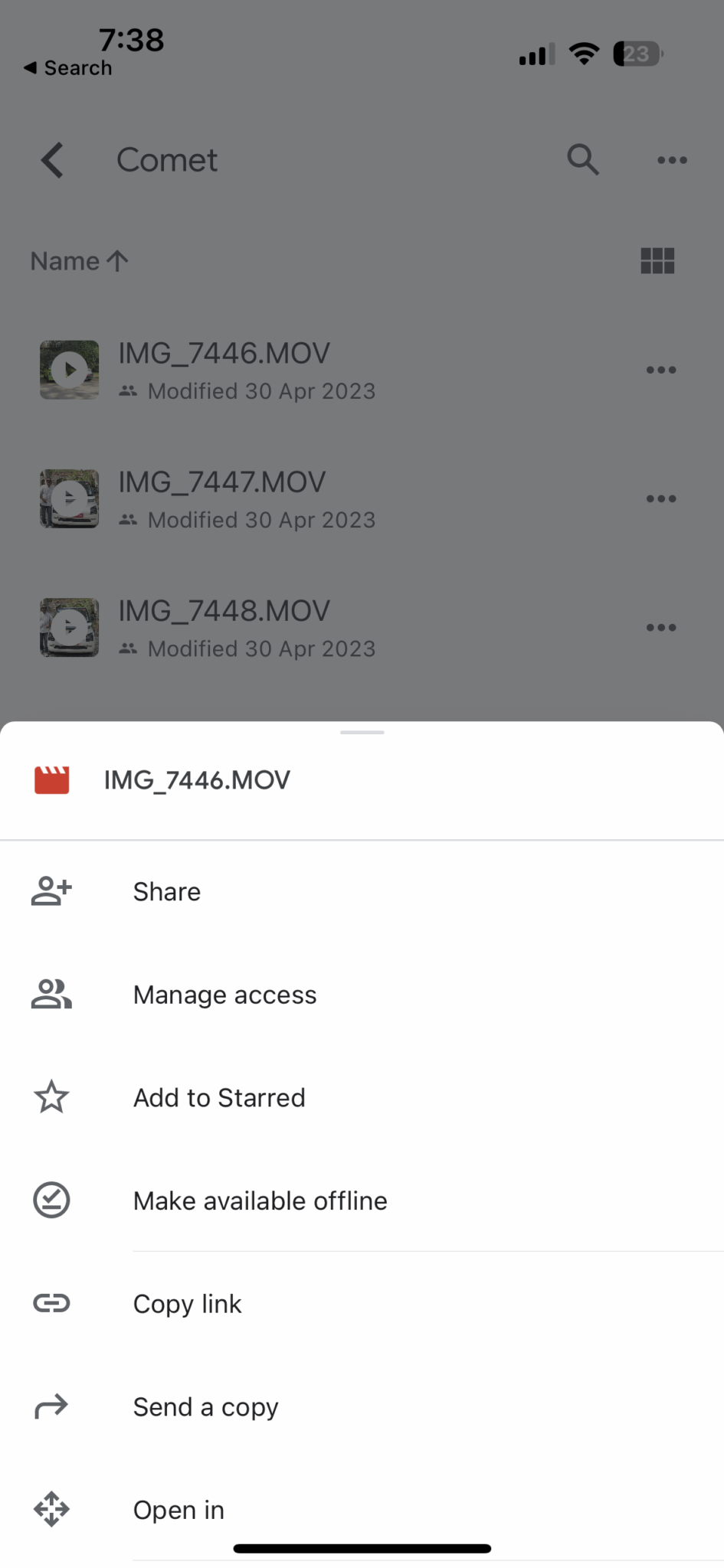
Task: Return to Search via status bar
Action: (68, 68)
